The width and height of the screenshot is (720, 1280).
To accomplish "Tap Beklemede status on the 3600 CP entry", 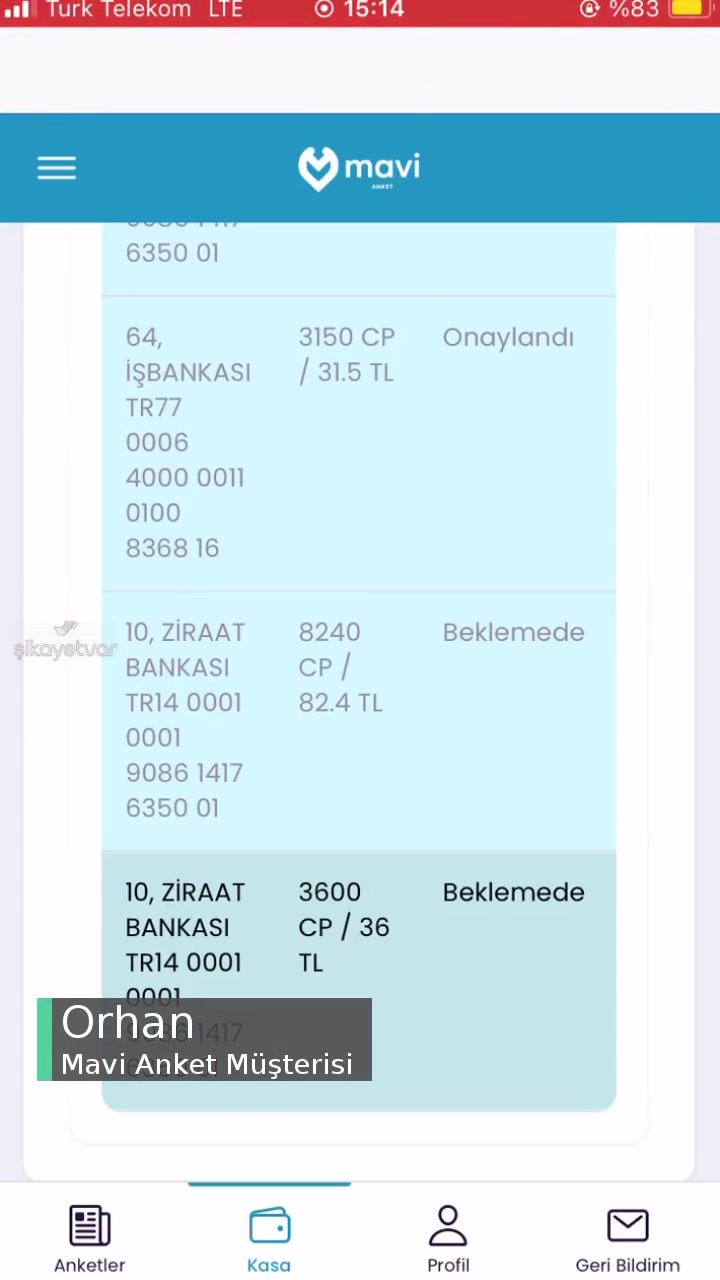I will click(x=513, y=892).
